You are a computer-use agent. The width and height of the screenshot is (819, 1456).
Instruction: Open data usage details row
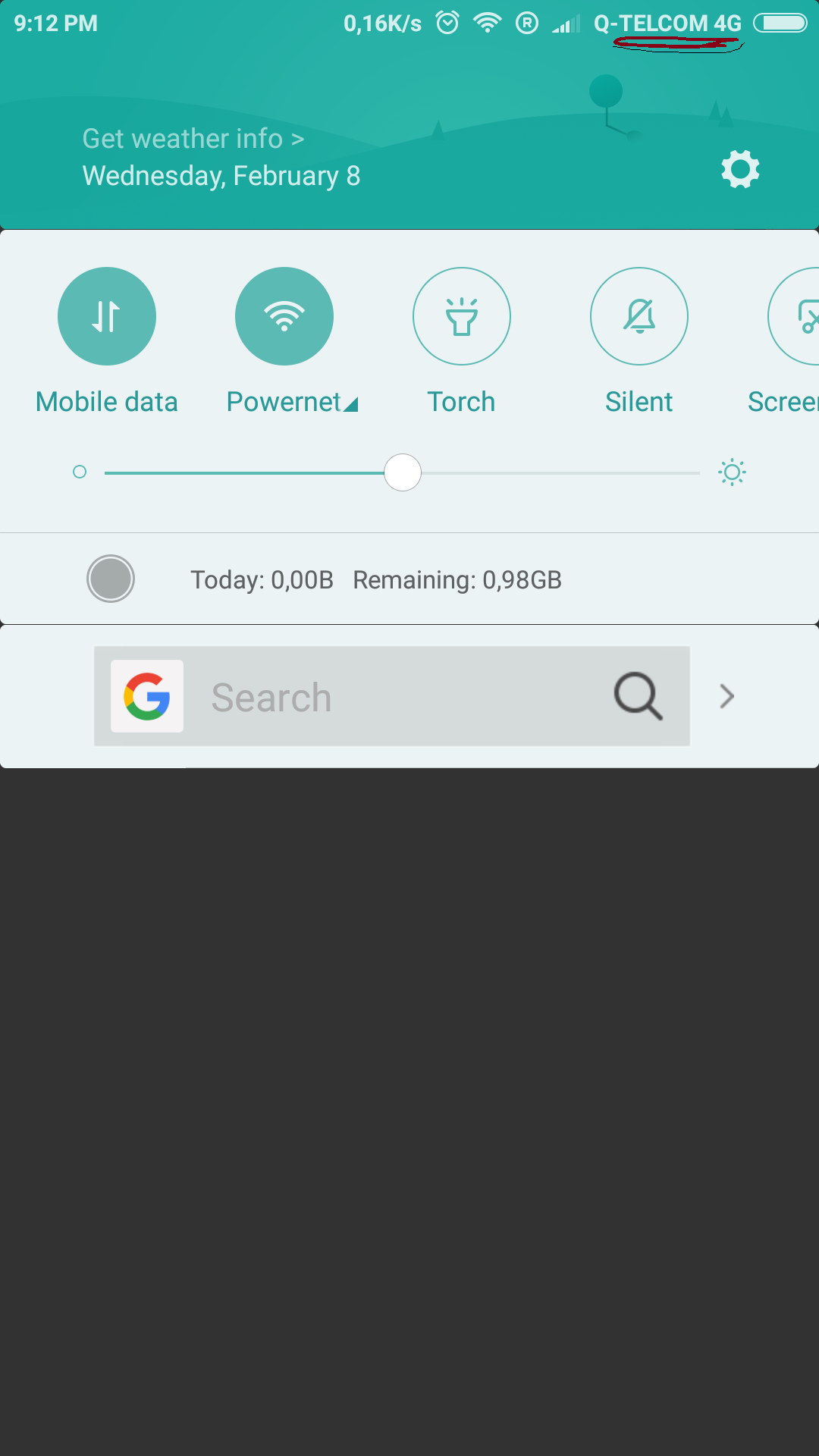click(x=409, y=579)
